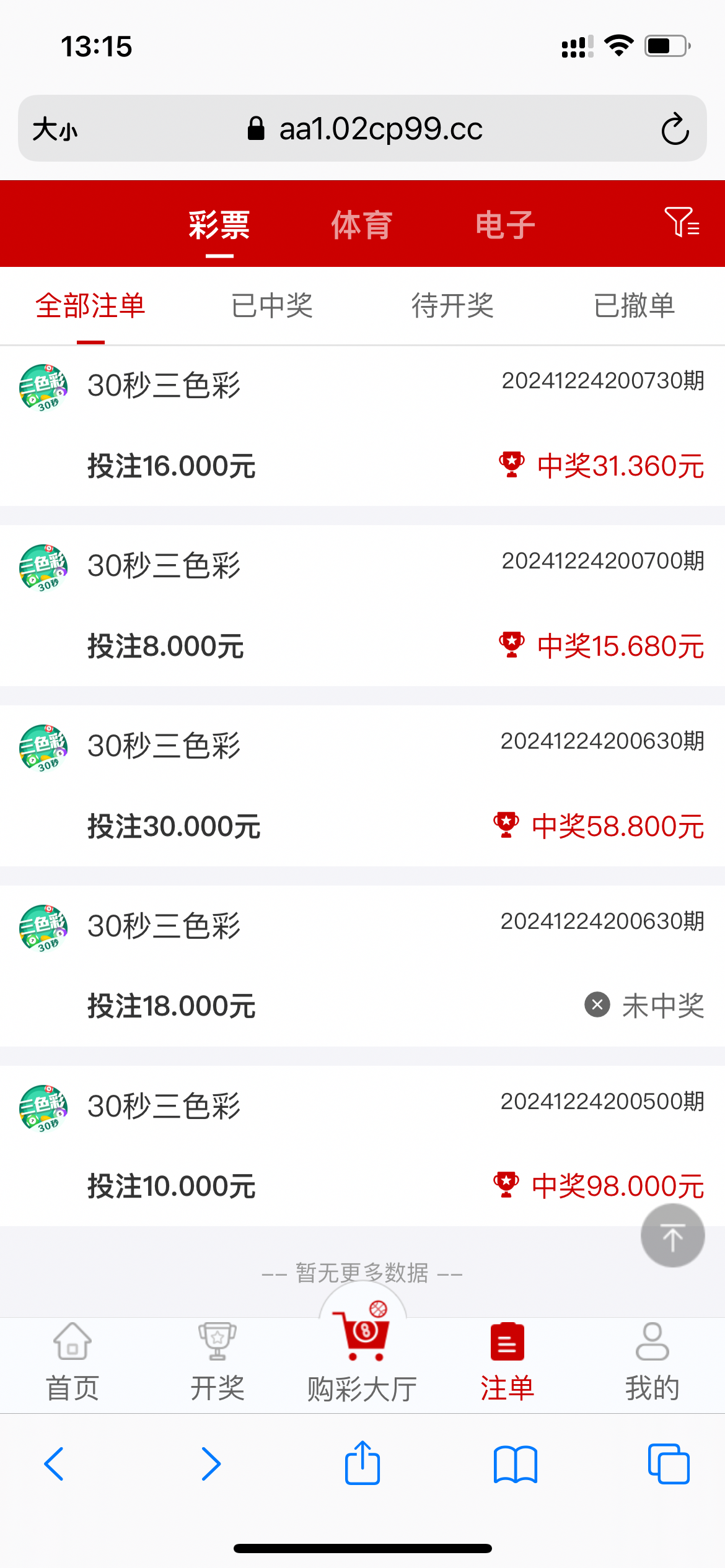Tap the back-to-top arrow button

(x=672, y=1236)
